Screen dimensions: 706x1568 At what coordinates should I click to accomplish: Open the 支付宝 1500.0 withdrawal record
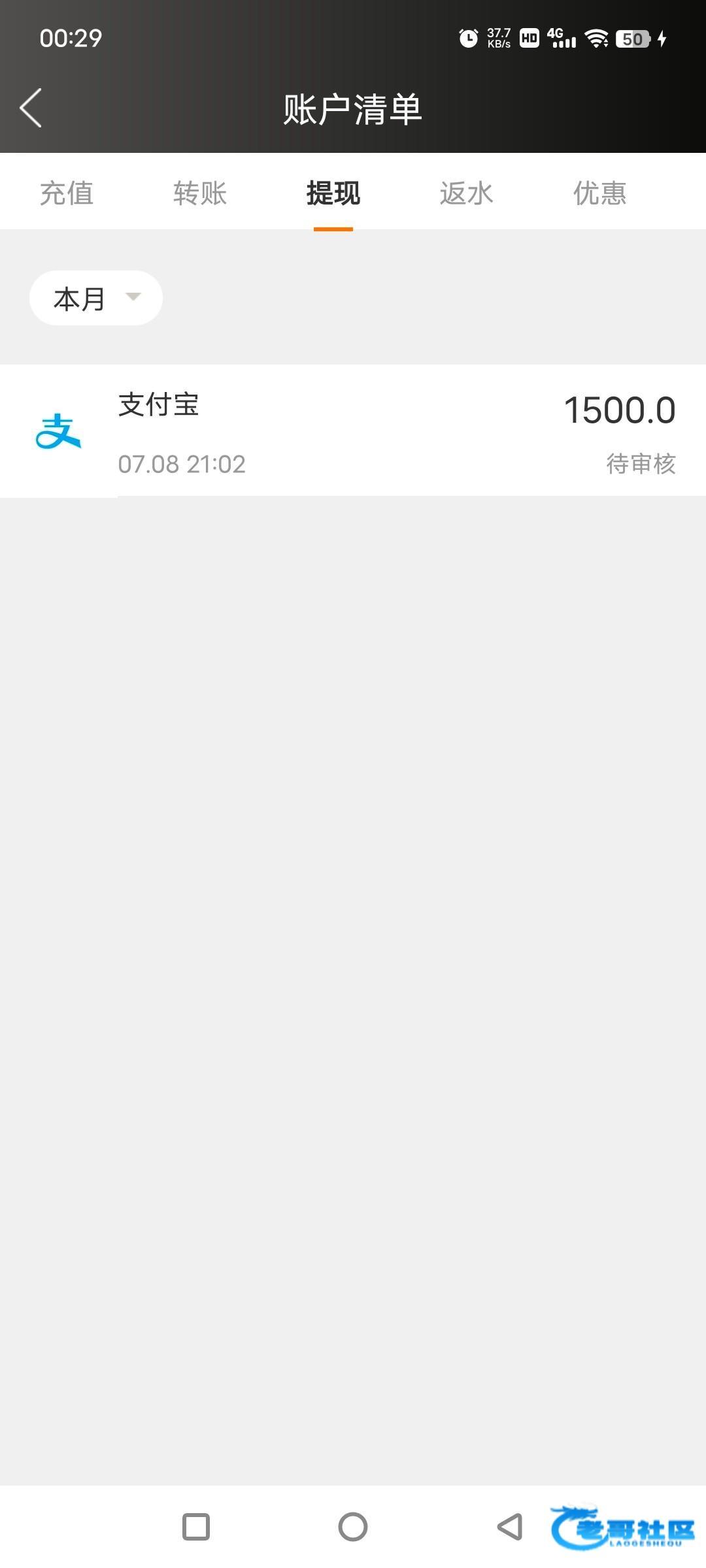coord(353,431)
